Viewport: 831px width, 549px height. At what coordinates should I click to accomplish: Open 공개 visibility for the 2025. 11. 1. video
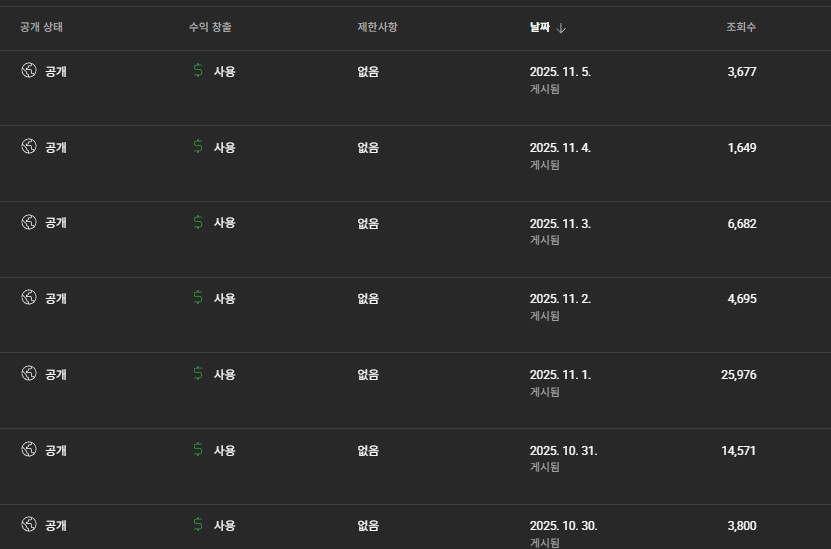[45, 374]
